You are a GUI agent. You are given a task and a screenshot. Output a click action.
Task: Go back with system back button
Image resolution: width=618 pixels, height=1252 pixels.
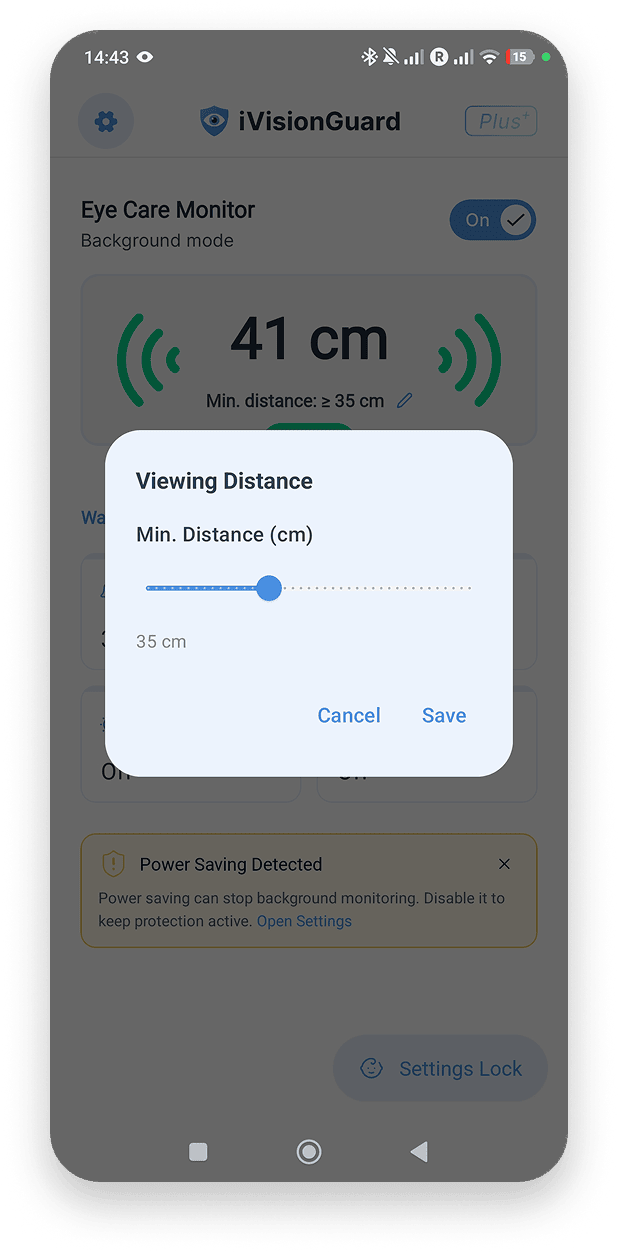click(x=419, y=1152)
